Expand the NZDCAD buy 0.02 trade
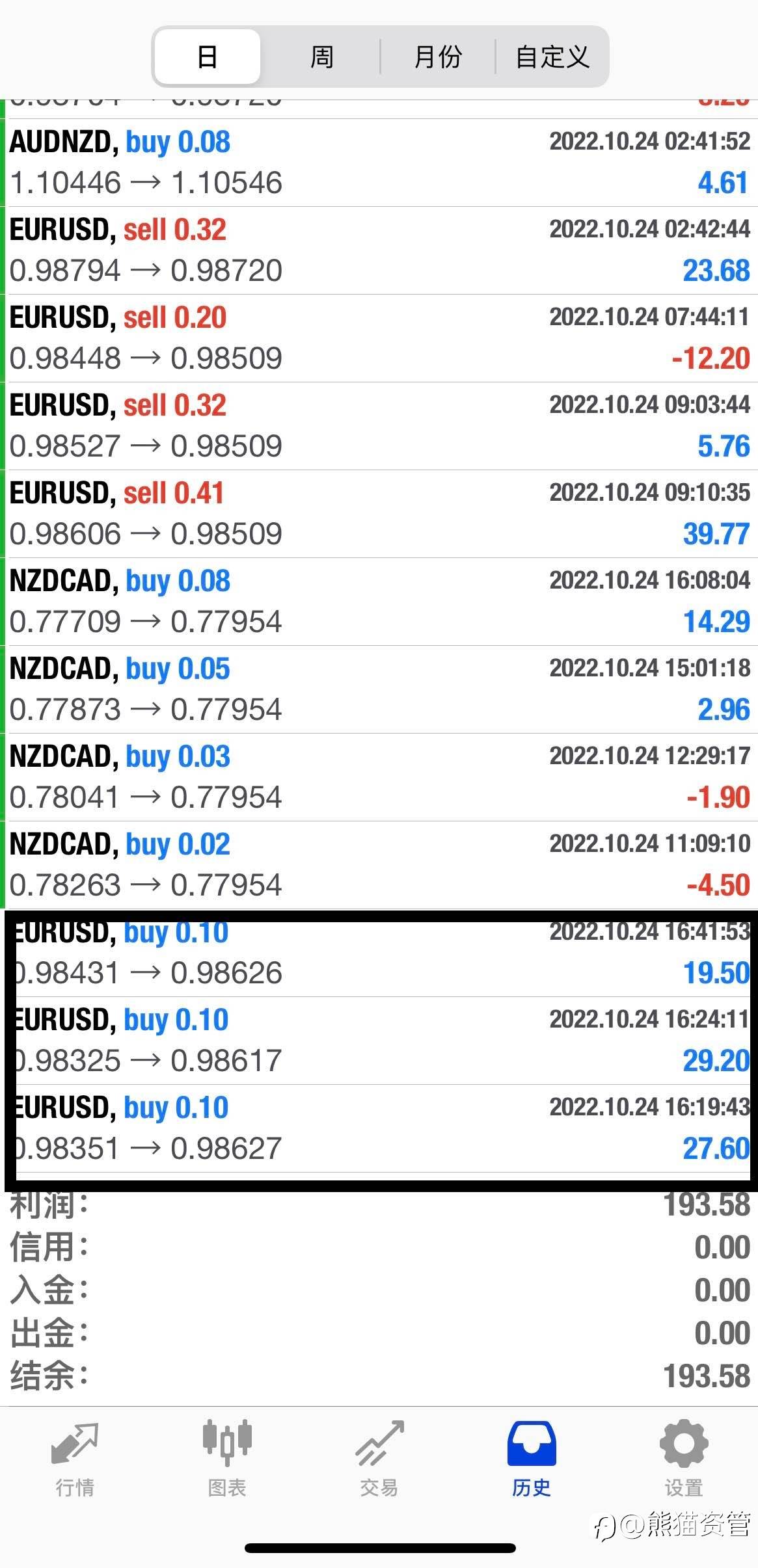 coord(379,865)
